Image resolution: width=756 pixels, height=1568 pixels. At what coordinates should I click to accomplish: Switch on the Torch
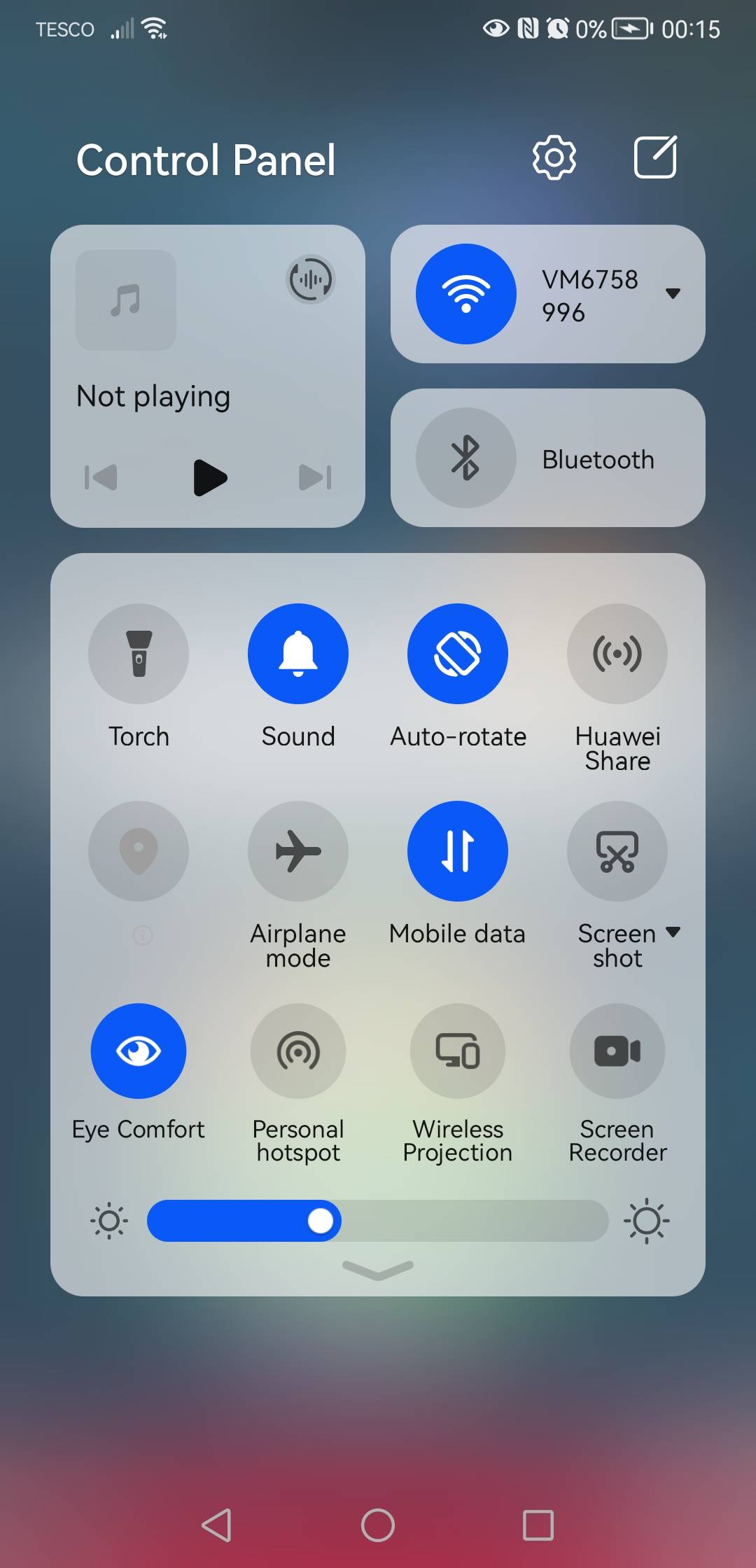tap(139, 654)
